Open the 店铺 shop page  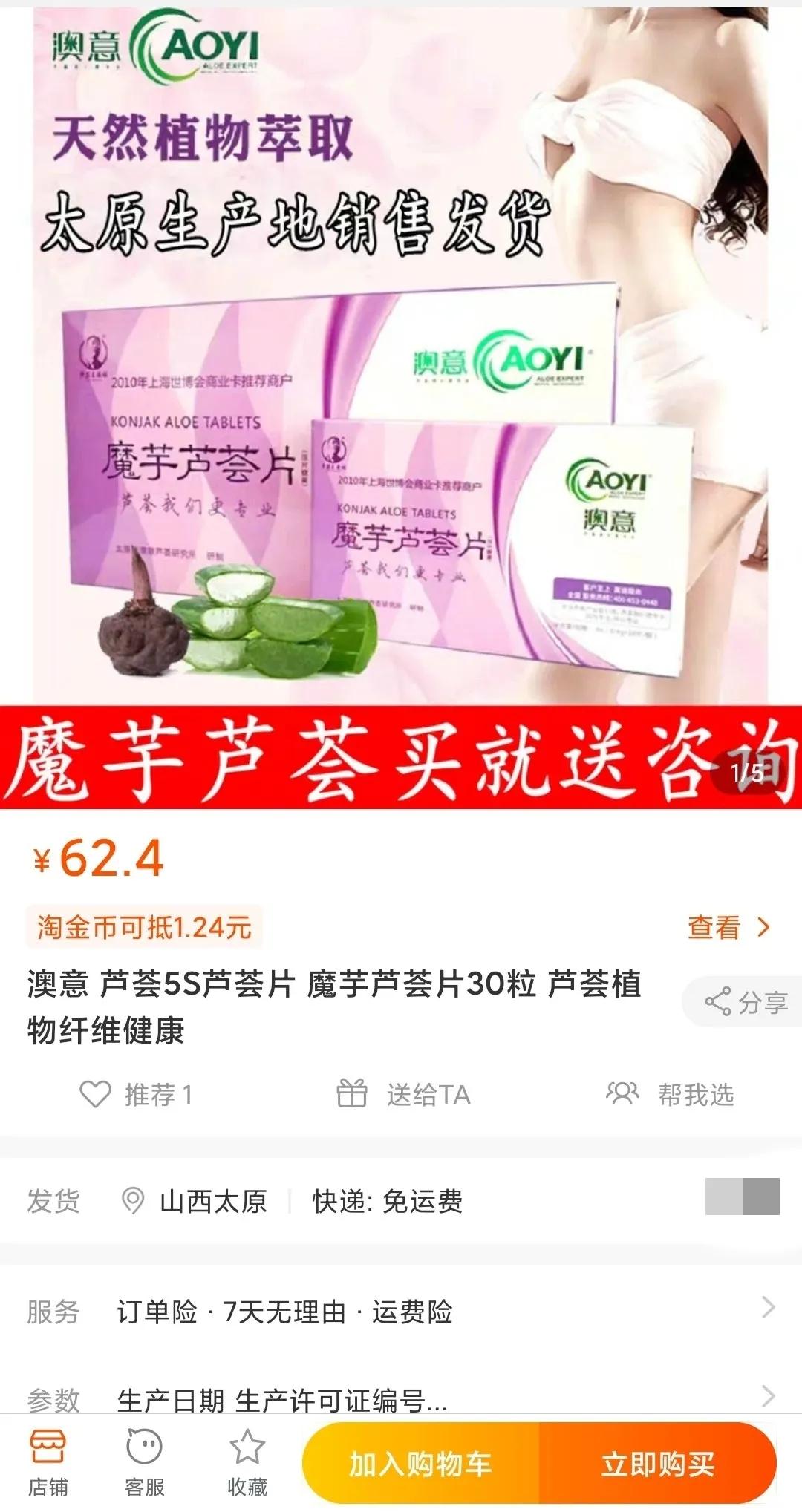48,1462
